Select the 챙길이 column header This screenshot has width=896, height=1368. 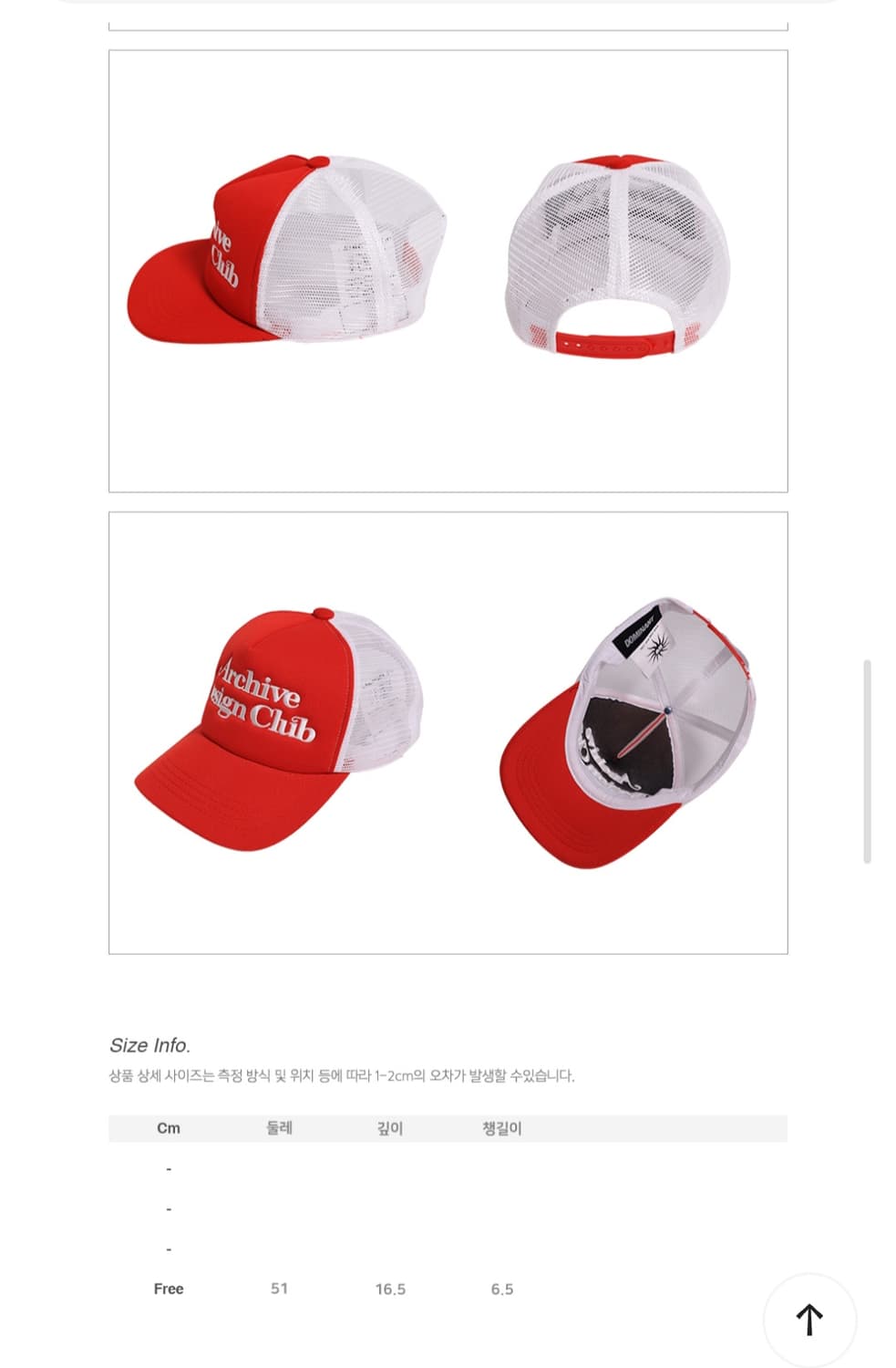point(502,1126)
